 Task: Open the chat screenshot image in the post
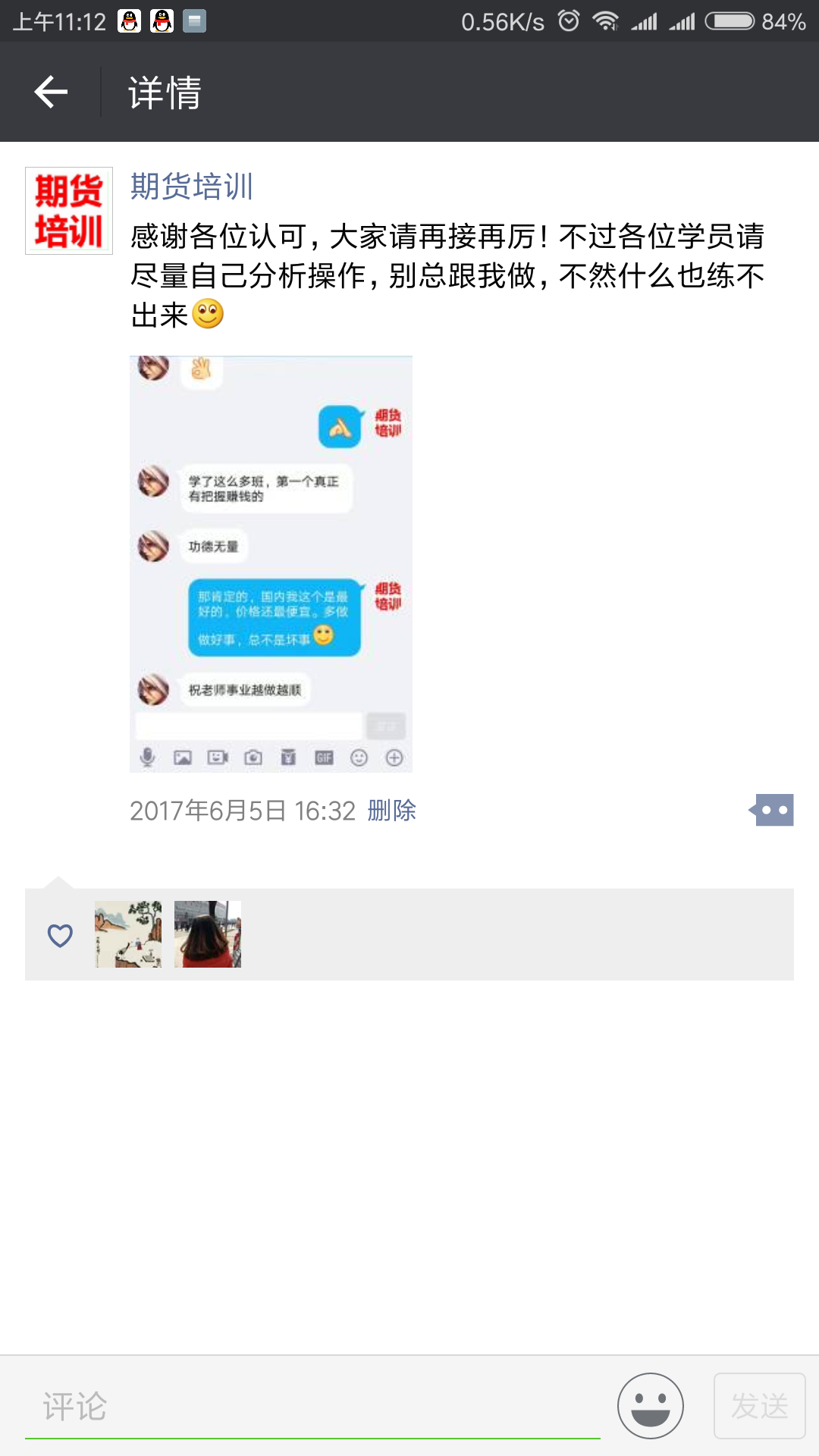(x=271, y=564)
